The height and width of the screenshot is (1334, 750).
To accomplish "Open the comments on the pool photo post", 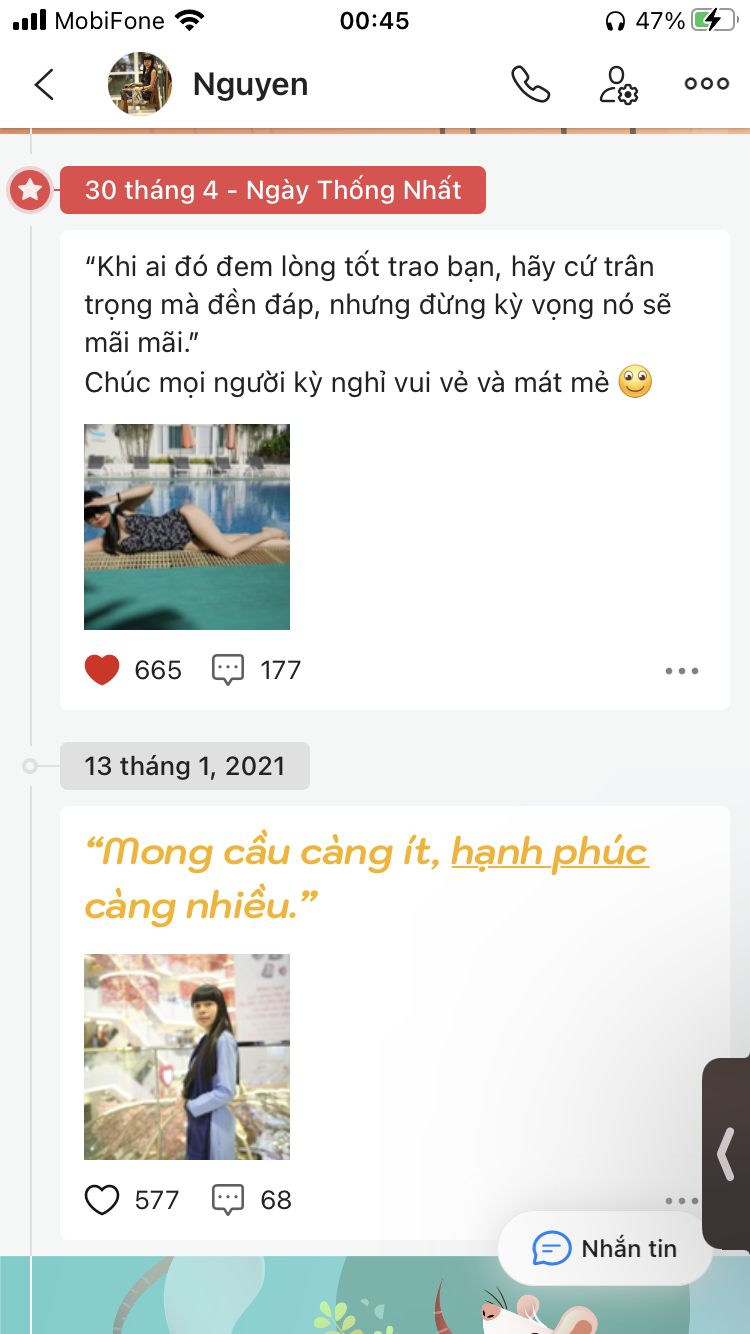I will click(228, 669).
